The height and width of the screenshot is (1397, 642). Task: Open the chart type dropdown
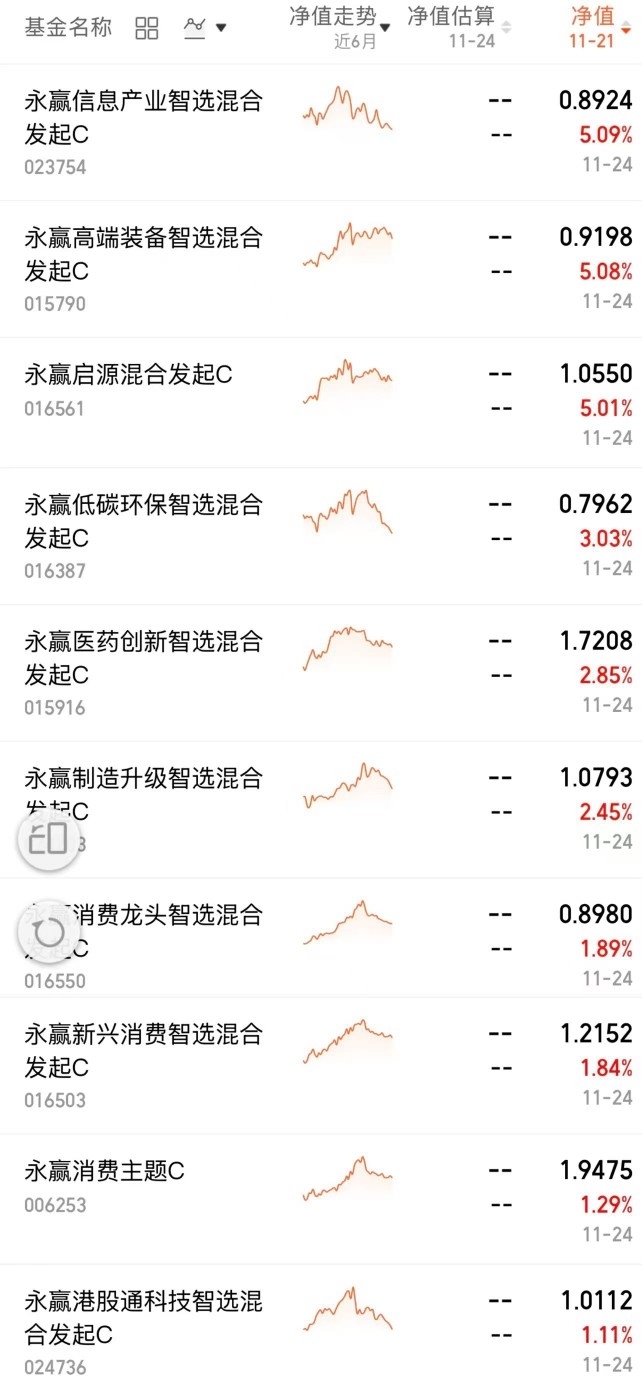point(205,28)
